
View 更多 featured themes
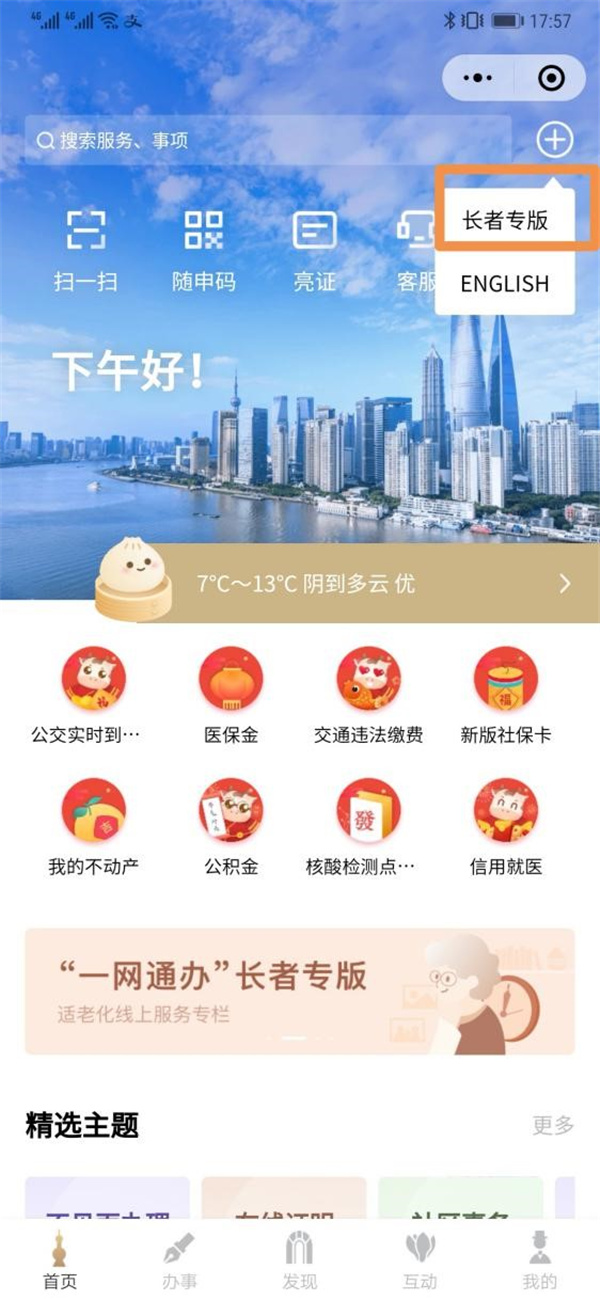(x=553, y=1125)
